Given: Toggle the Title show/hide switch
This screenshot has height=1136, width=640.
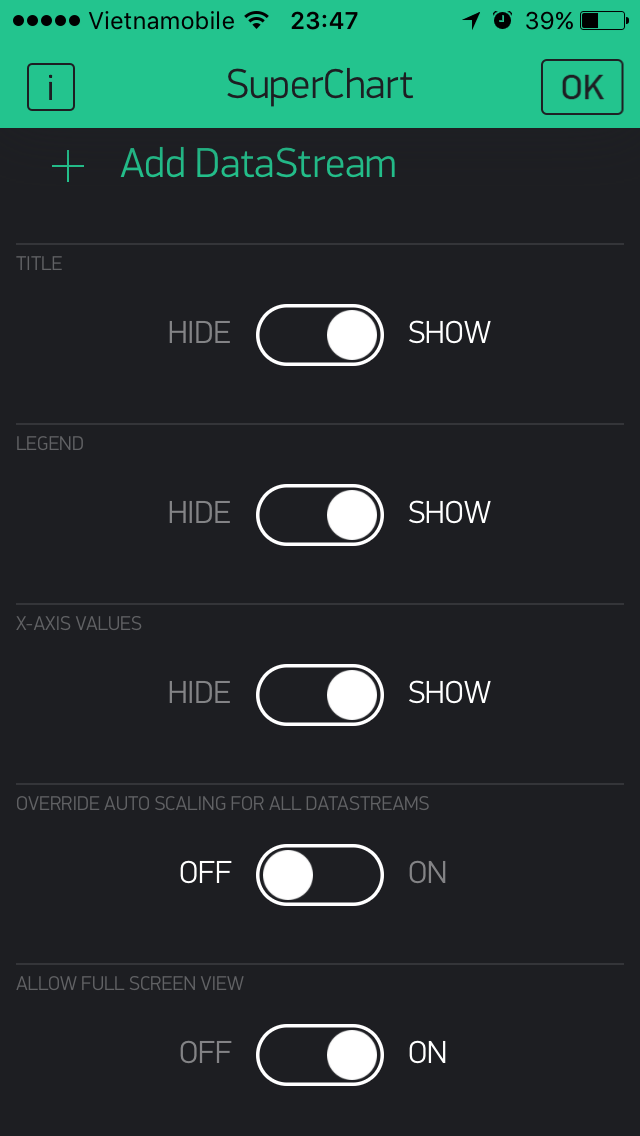Looking at the screenshot, I should (320, 334).
